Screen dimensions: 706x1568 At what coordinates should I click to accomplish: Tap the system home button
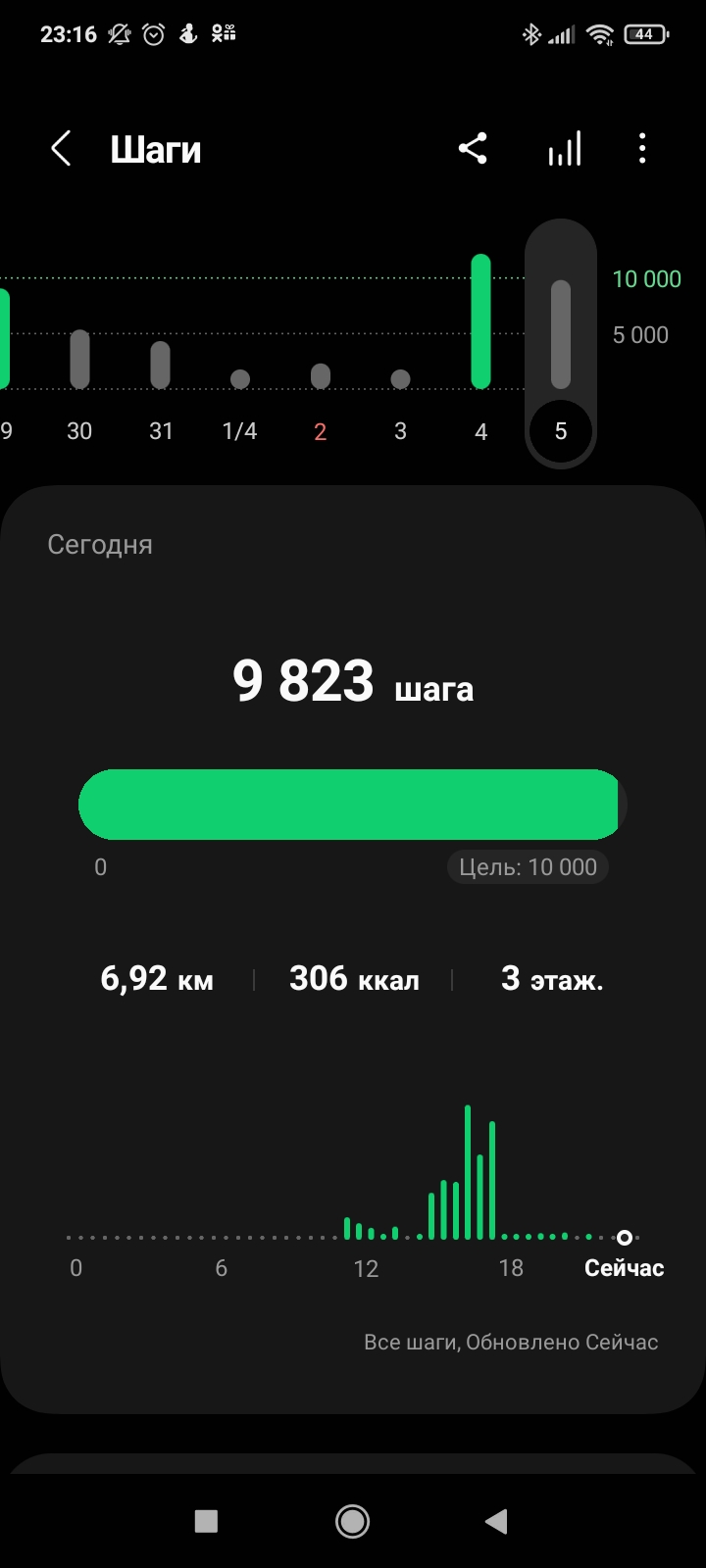click(352, 1521)
